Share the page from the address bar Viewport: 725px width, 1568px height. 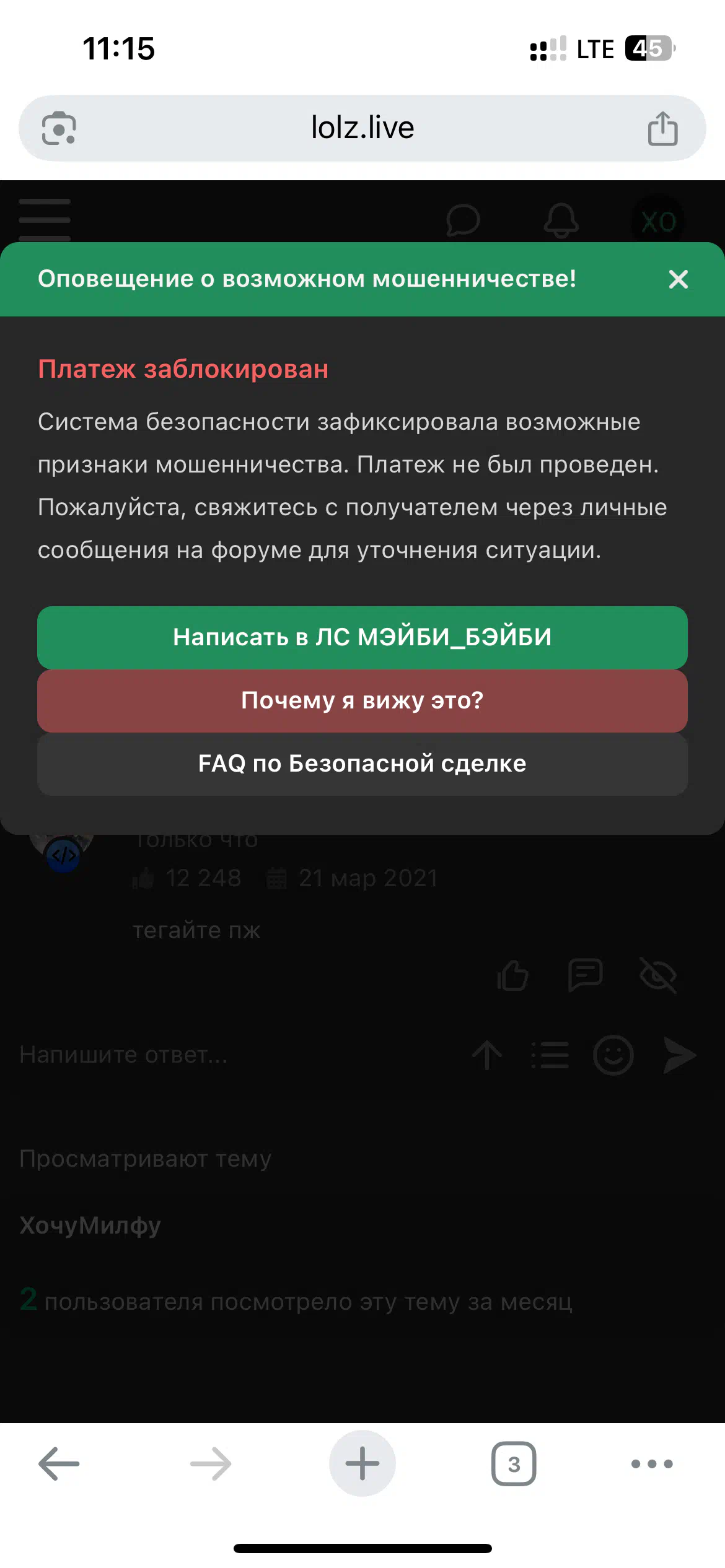662,128
